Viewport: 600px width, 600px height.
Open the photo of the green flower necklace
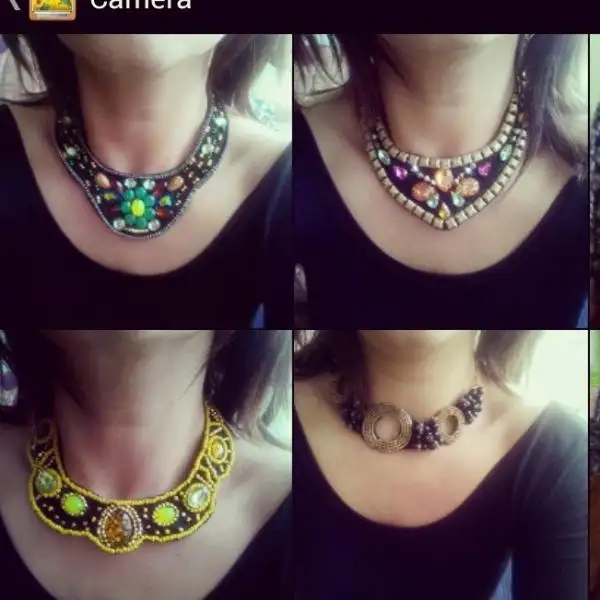(146, 180)
